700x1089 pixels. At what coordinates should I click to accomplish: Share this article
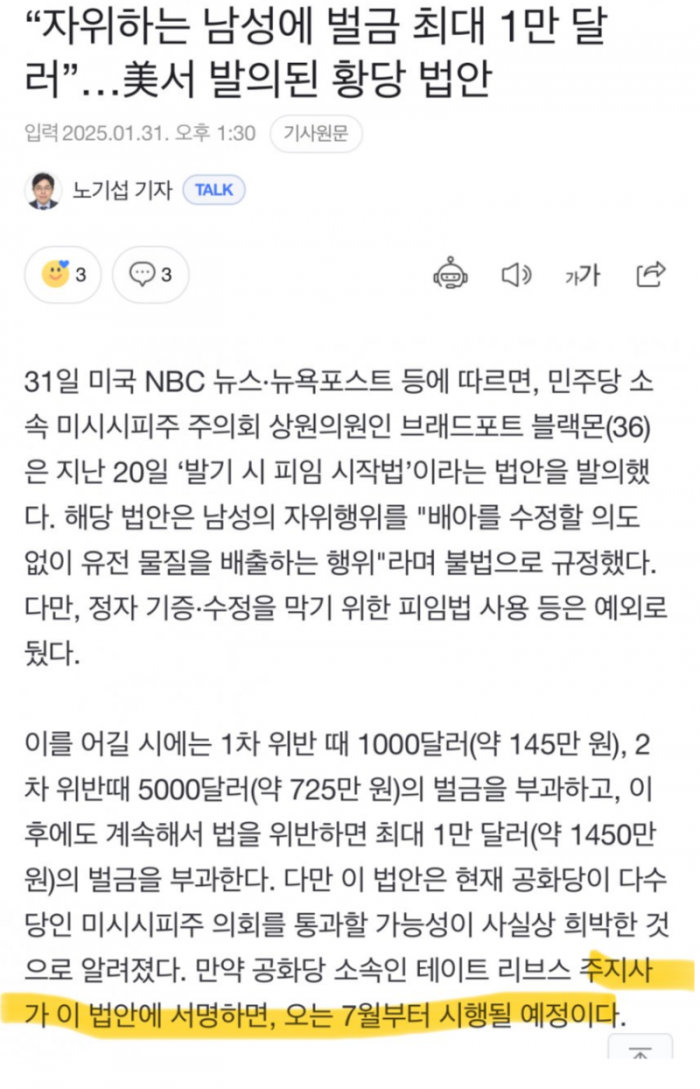click(x=650, y=273)
